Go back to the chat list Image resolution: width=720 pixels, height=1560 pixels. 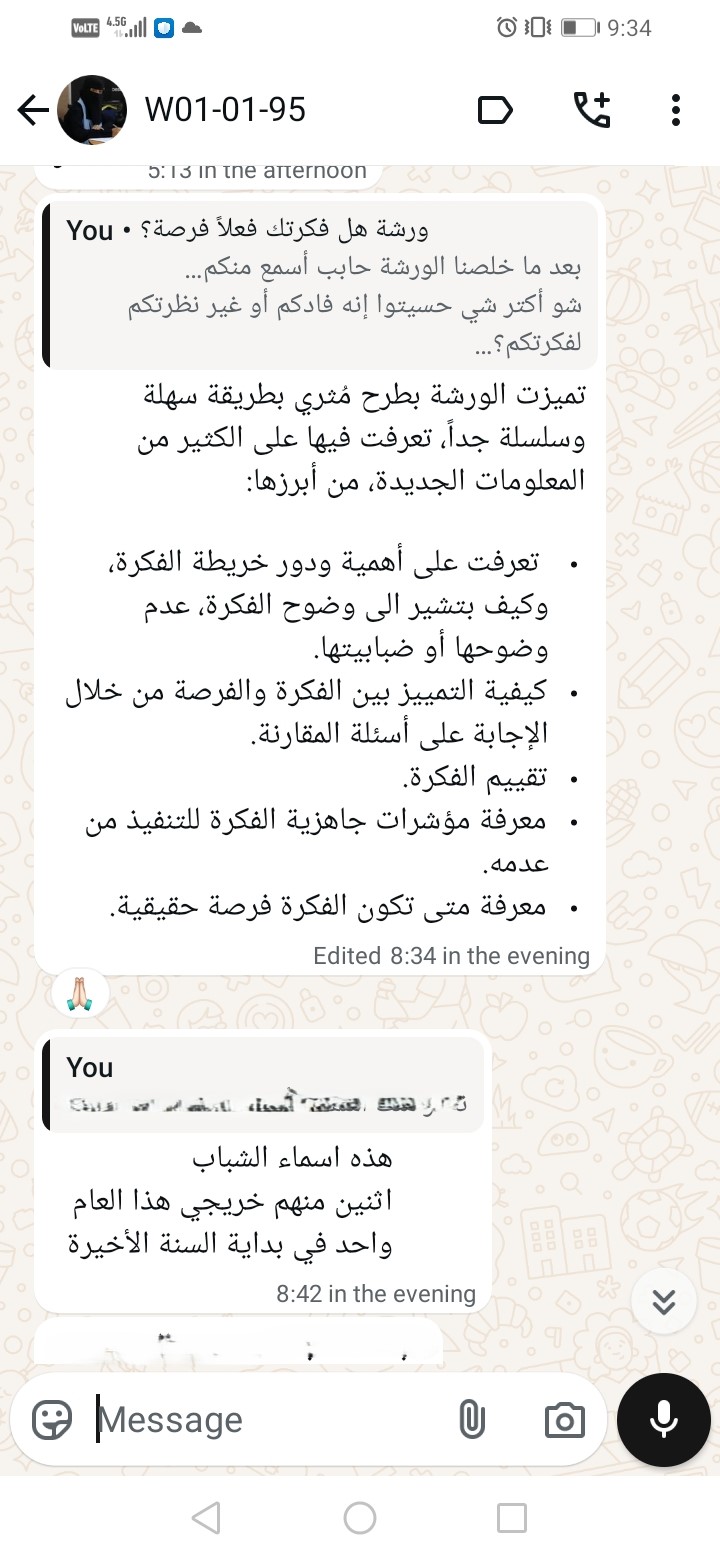[33, 110]
